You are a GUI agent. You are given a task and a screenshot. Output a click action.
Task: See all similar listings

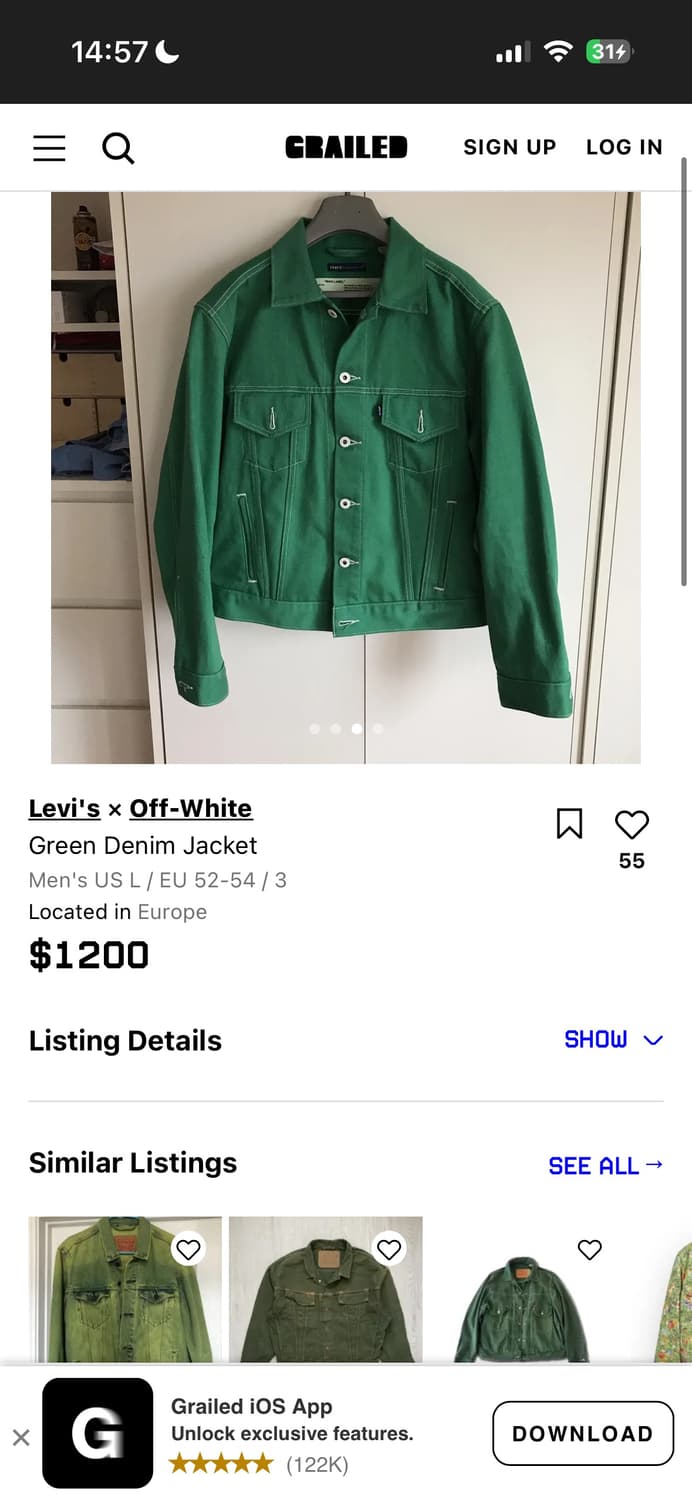[605, 1165]
